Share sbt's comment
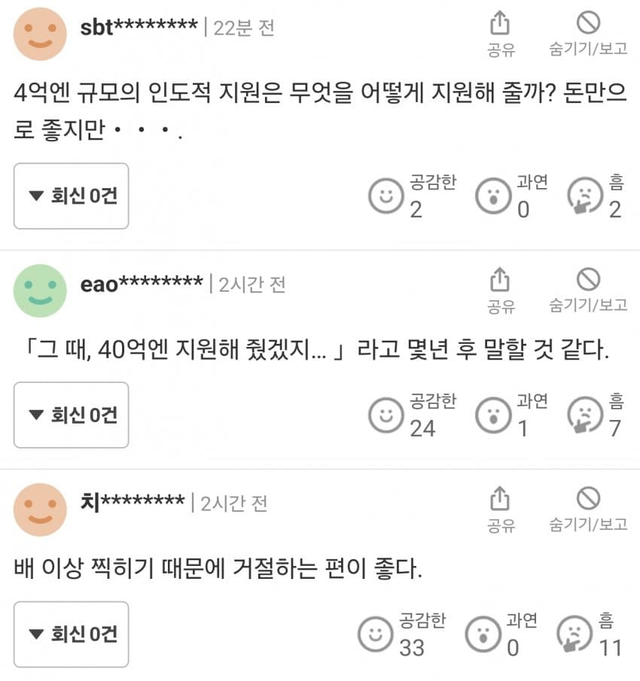Image resolution: width=640 pixels, height=681 pixels. (x=501, y=33)
